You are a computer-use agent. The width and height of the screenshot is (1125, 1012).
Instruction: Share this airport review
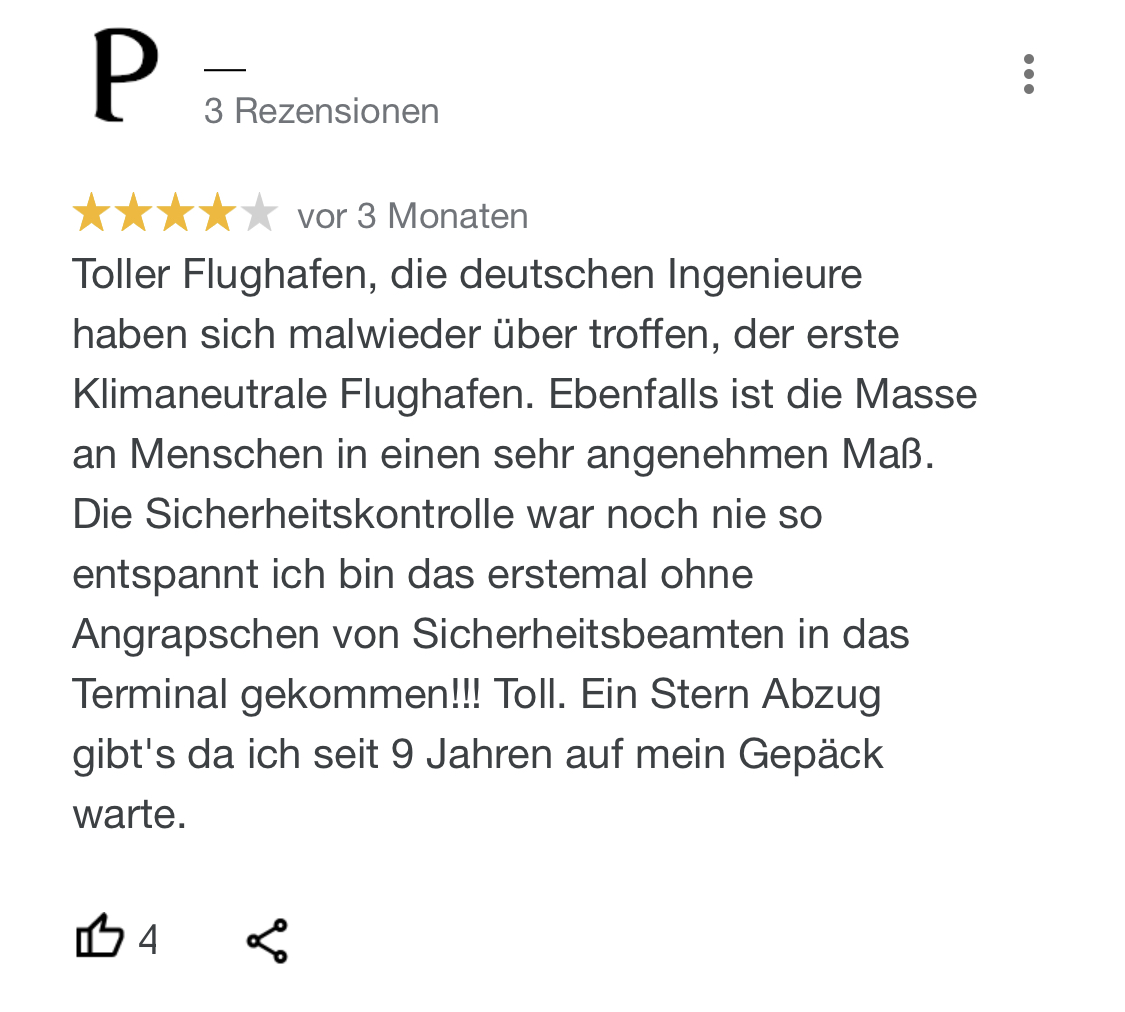point(267,941)
